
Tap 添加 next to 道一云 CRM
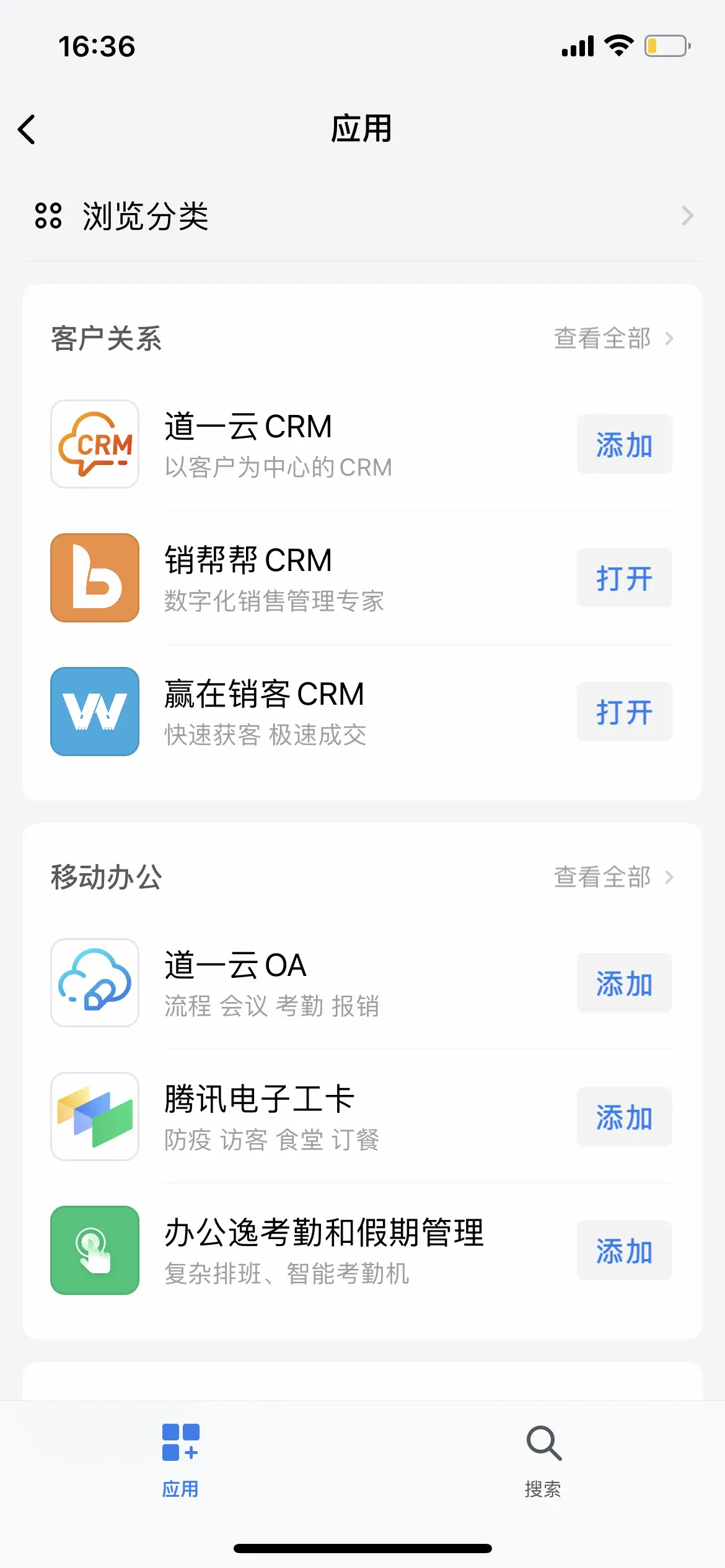point(624,444)
